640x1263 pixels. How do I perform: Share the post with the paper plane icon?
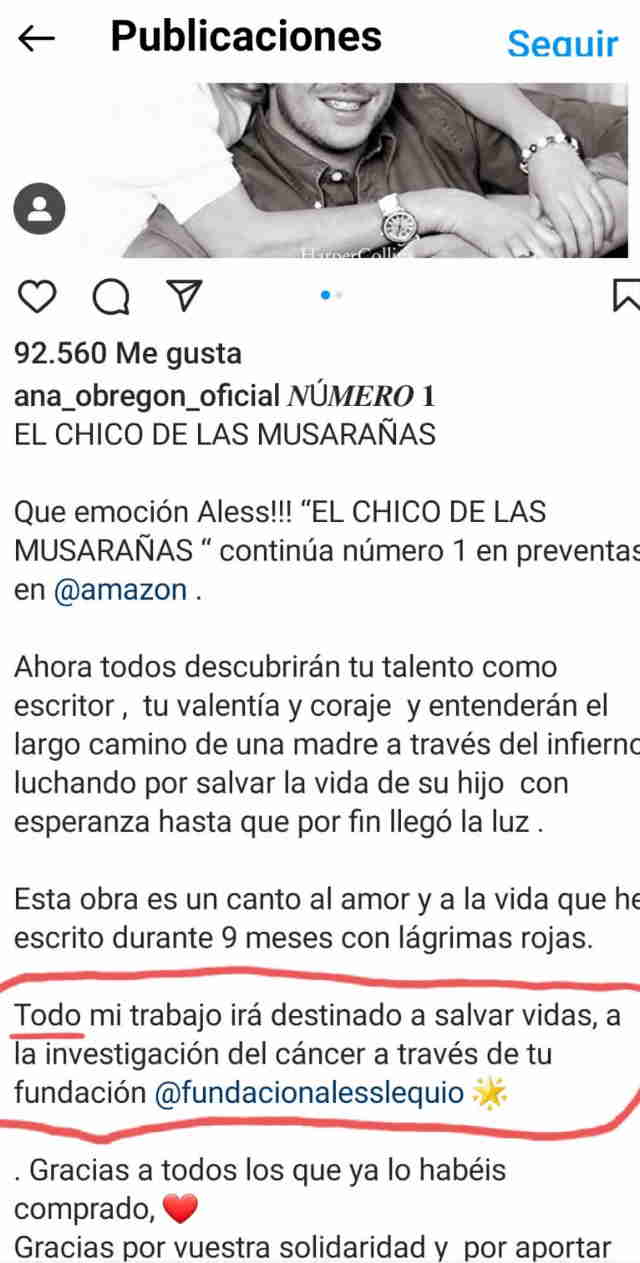[x=183, y=296]
